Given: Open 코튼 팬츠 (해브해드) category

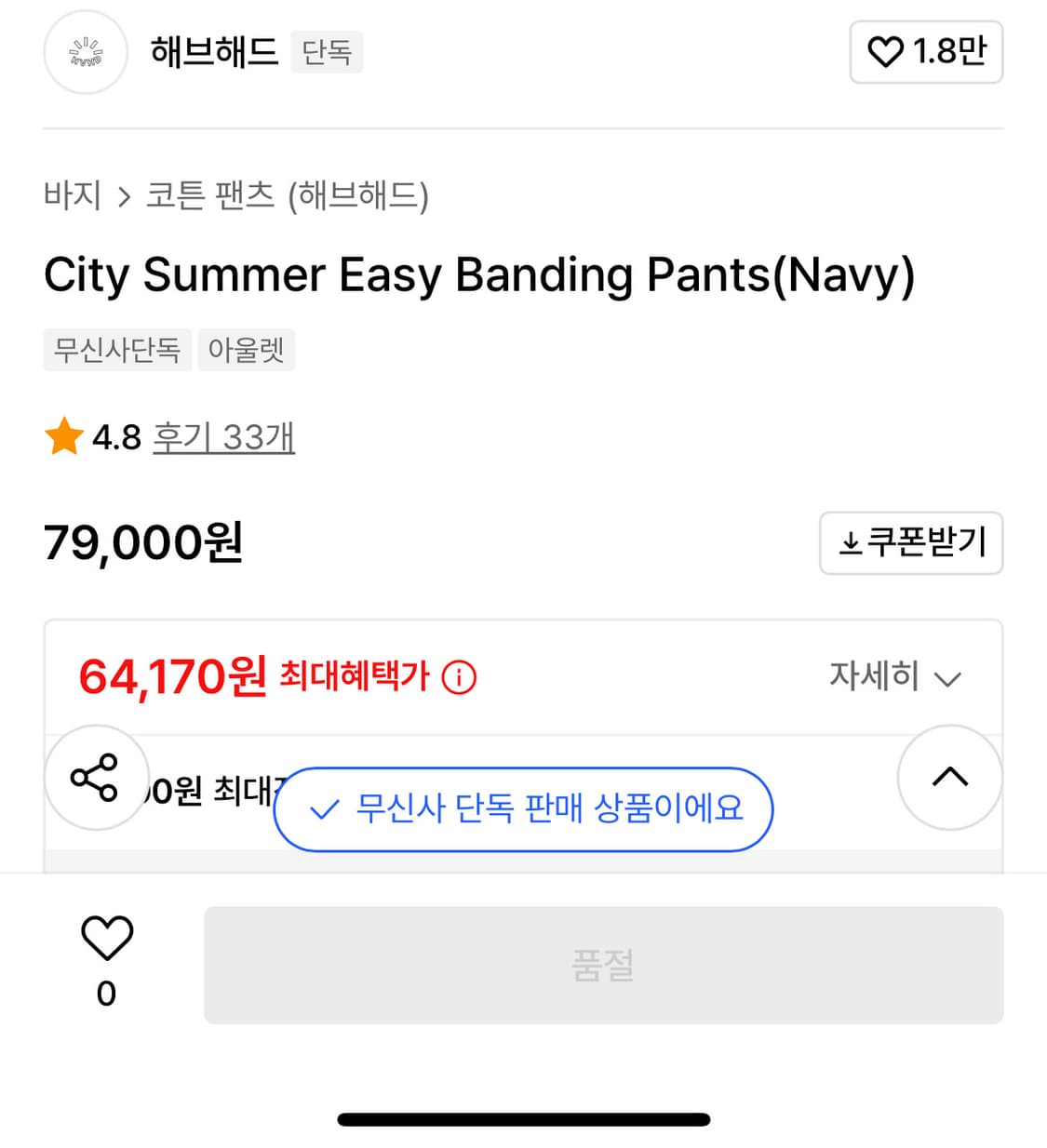Looking at the screenshot, I should (x=289, y=196).
